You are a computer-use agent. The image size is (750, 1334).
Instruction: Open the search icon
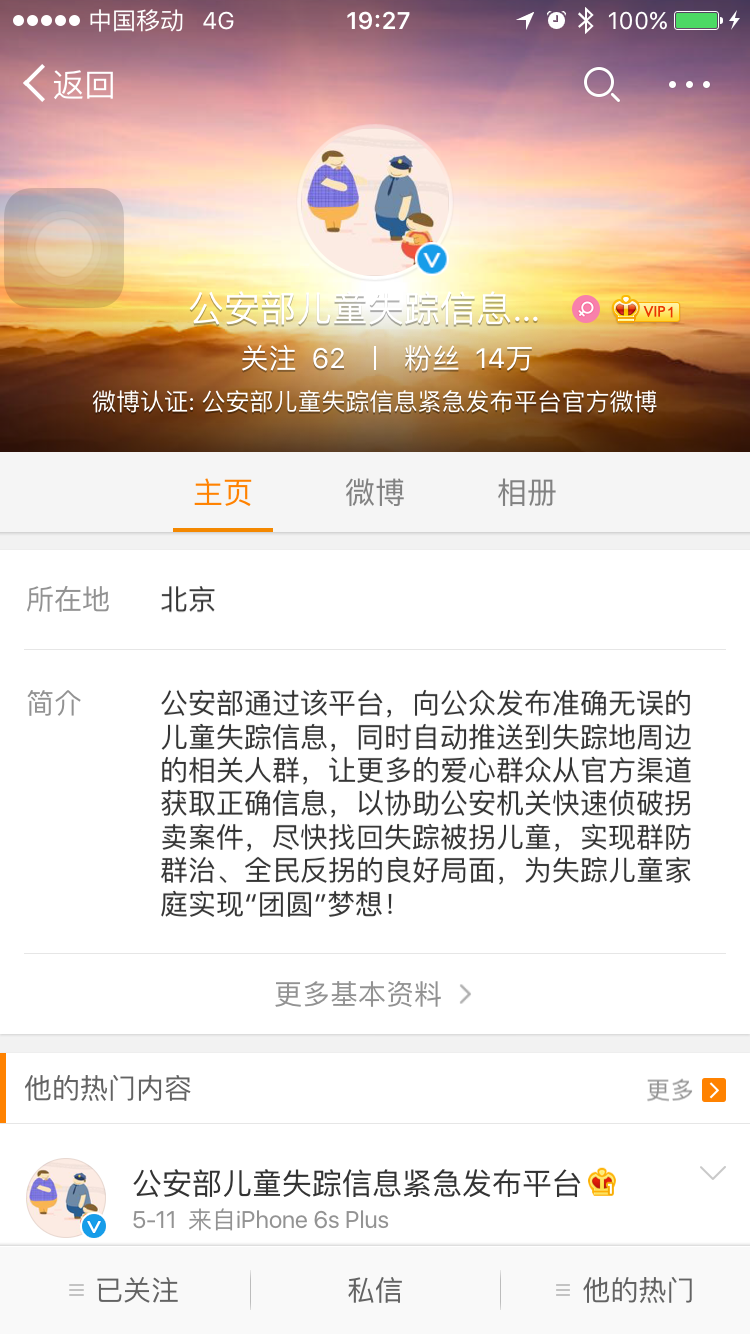coord(601,85)
